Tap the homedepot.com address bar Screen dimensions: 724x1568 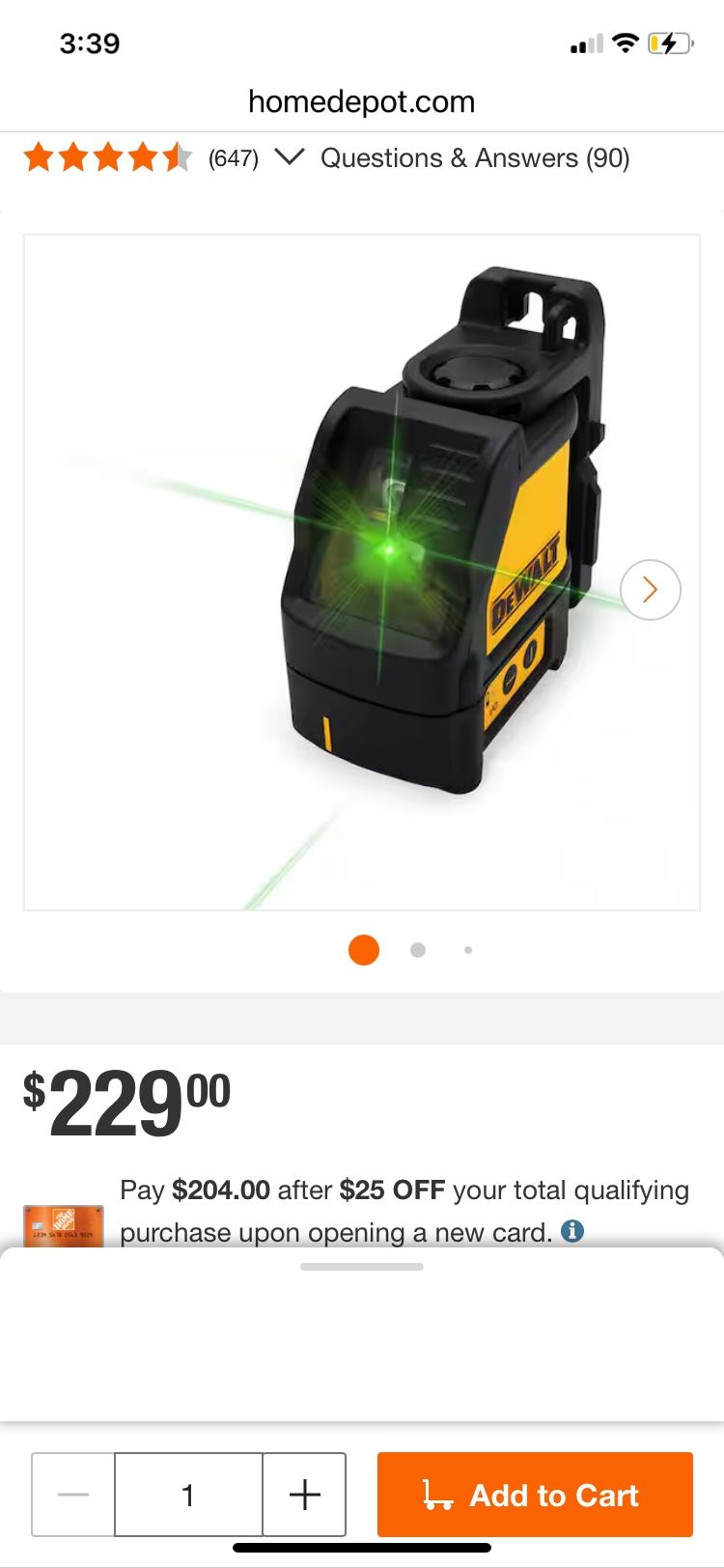click(x=362, y=101)
